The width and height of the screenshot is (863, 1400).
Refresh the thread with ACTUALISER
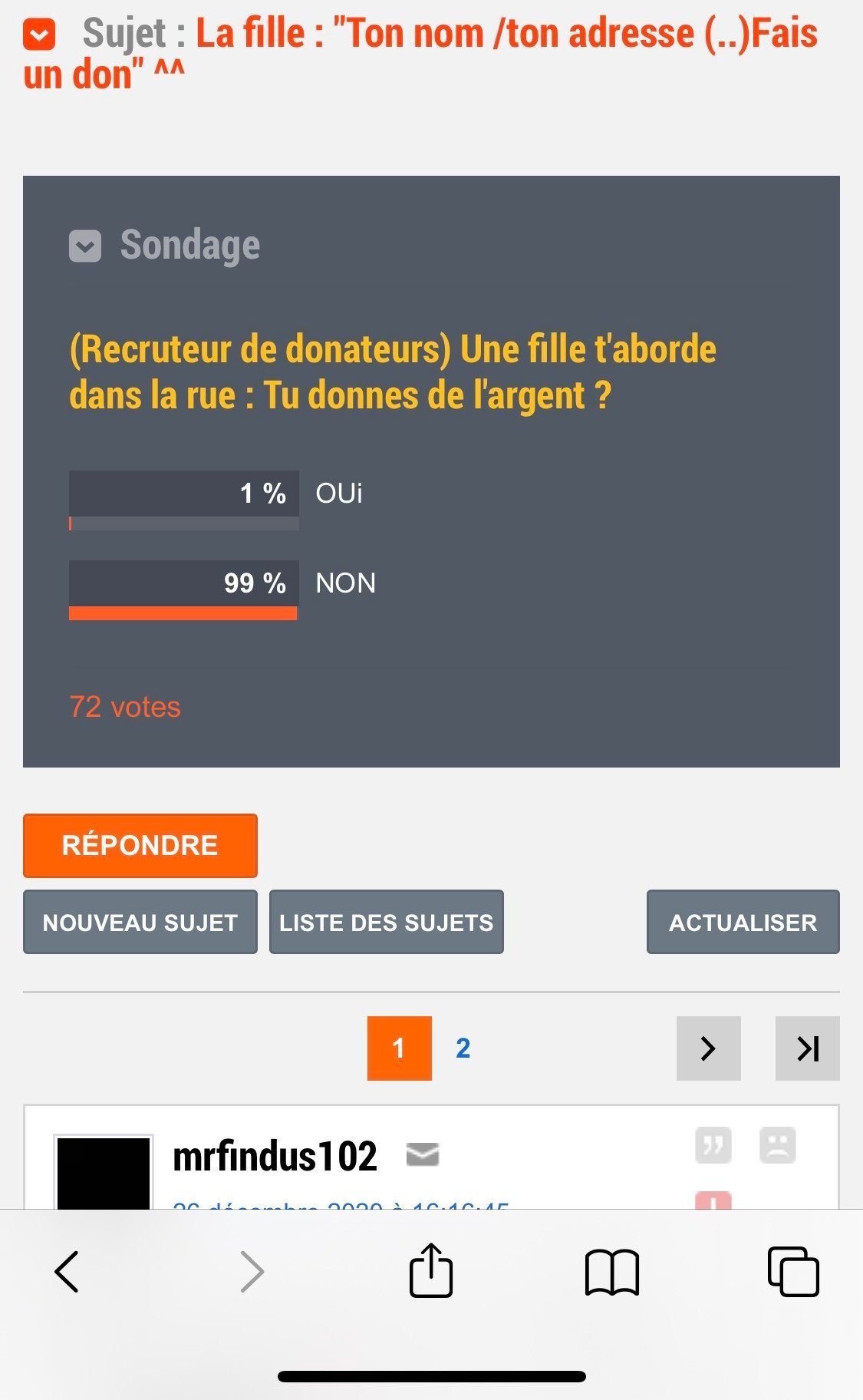point(743,922)
